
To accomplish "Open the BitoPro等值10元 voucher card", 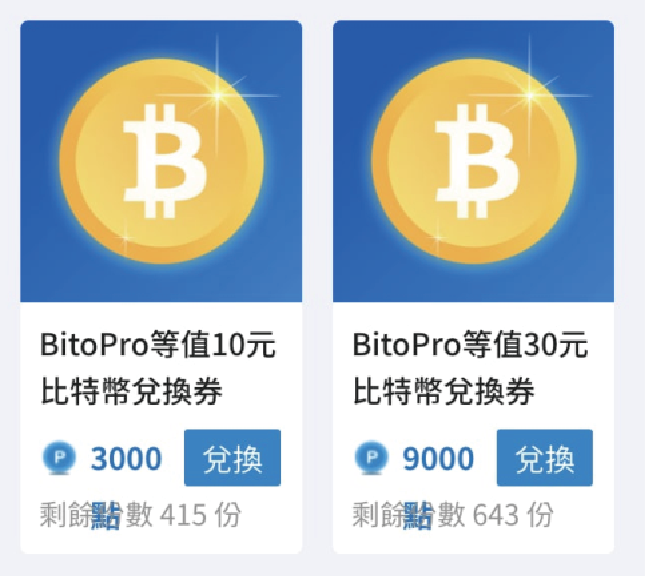I will pyautogui.click(x=161, y=162).
